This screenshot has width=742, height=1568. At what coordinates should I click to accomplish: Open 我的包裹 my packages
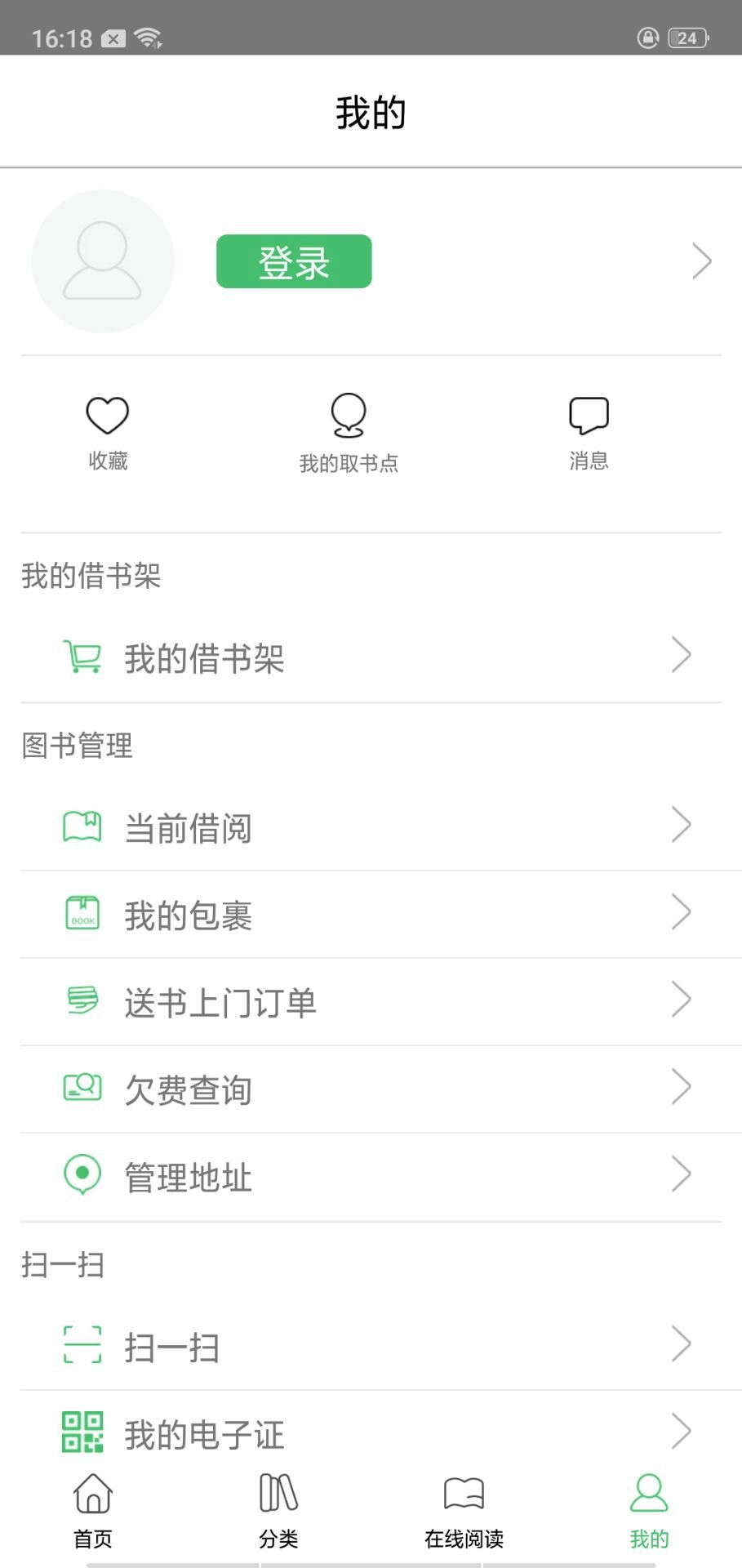pyautogui.click(x=371, y=915)
